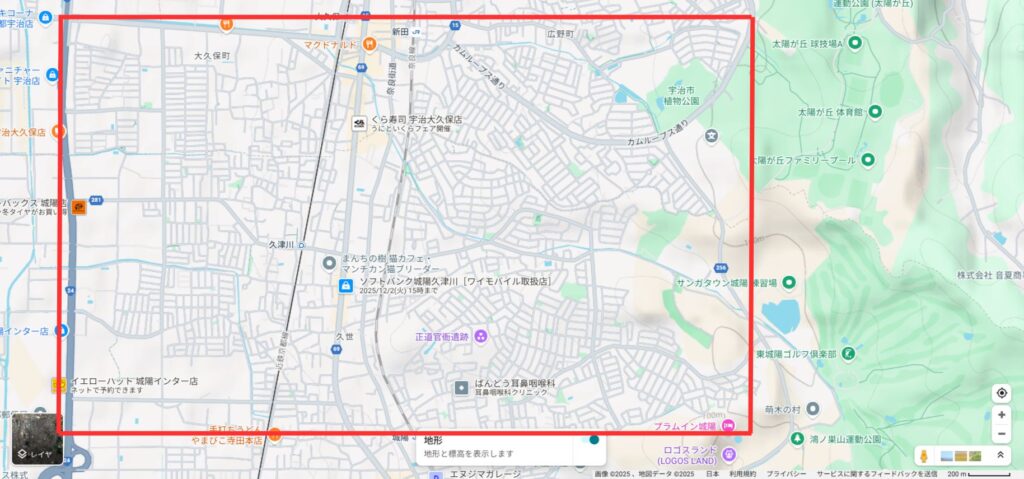Open the マクドナルド map pin

(370, 43)
